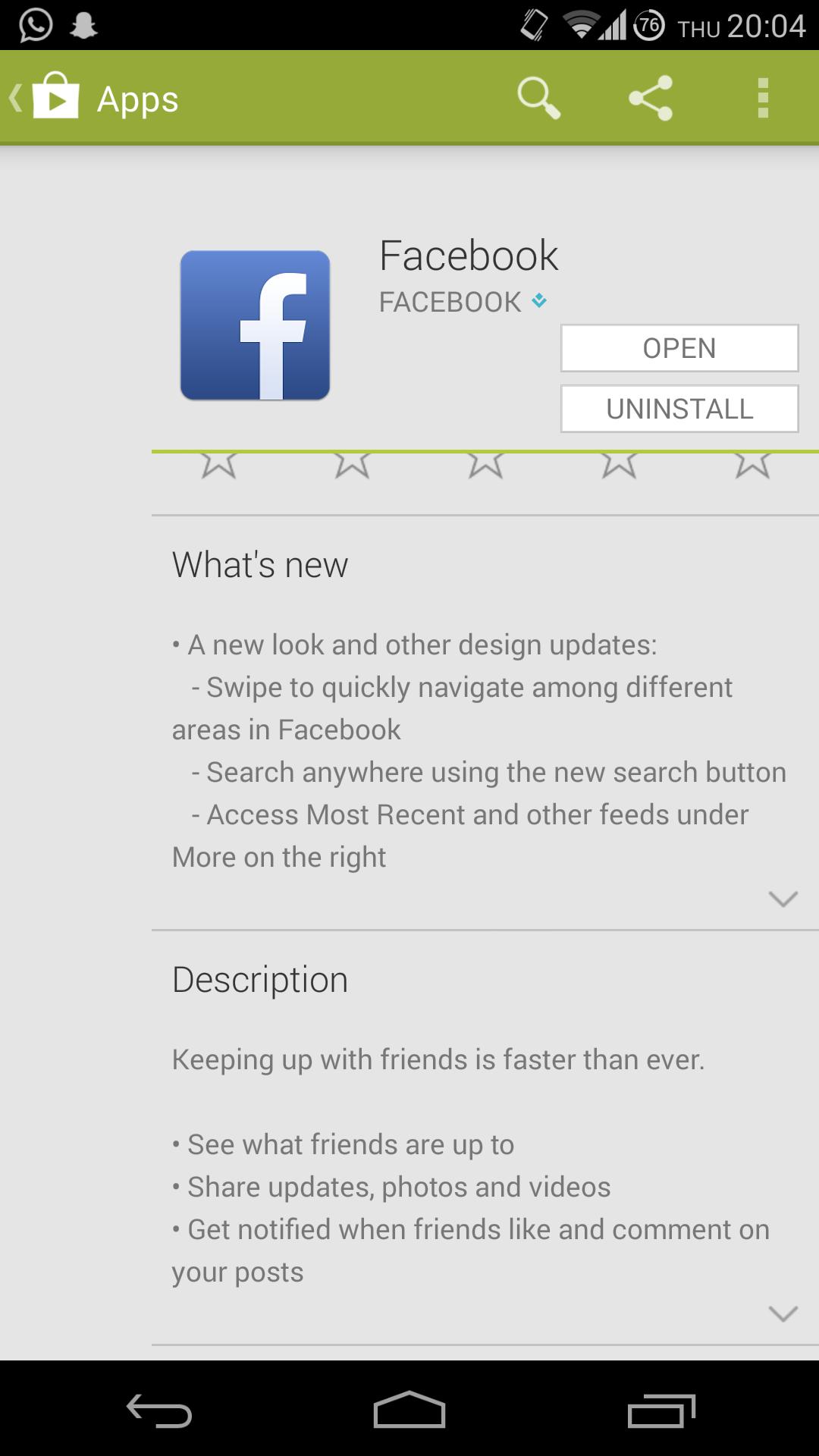Viewport: 819px width, 1456px height.
Task: Expand the What's new section
Action: [x=783, y=899]
